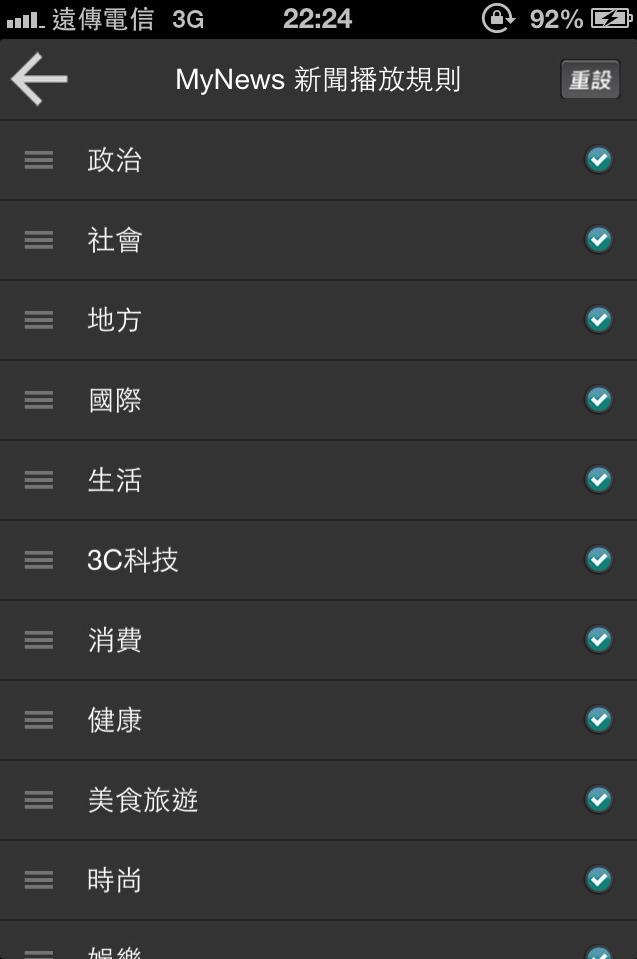637x959 pixels.
Task: Deselect the 國際 news category
Action: point(598,400)
